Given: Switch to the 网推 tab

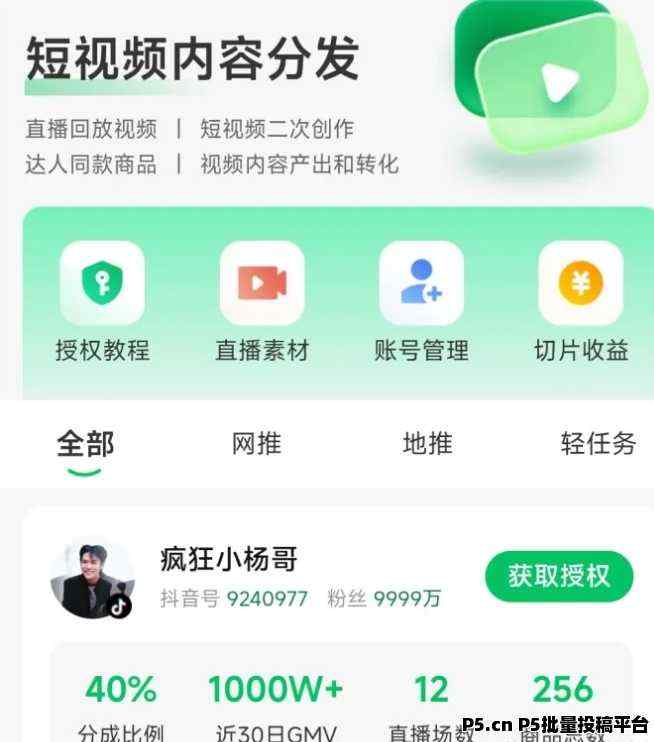Looking at the screenshot, I should [x=256, y=443].
